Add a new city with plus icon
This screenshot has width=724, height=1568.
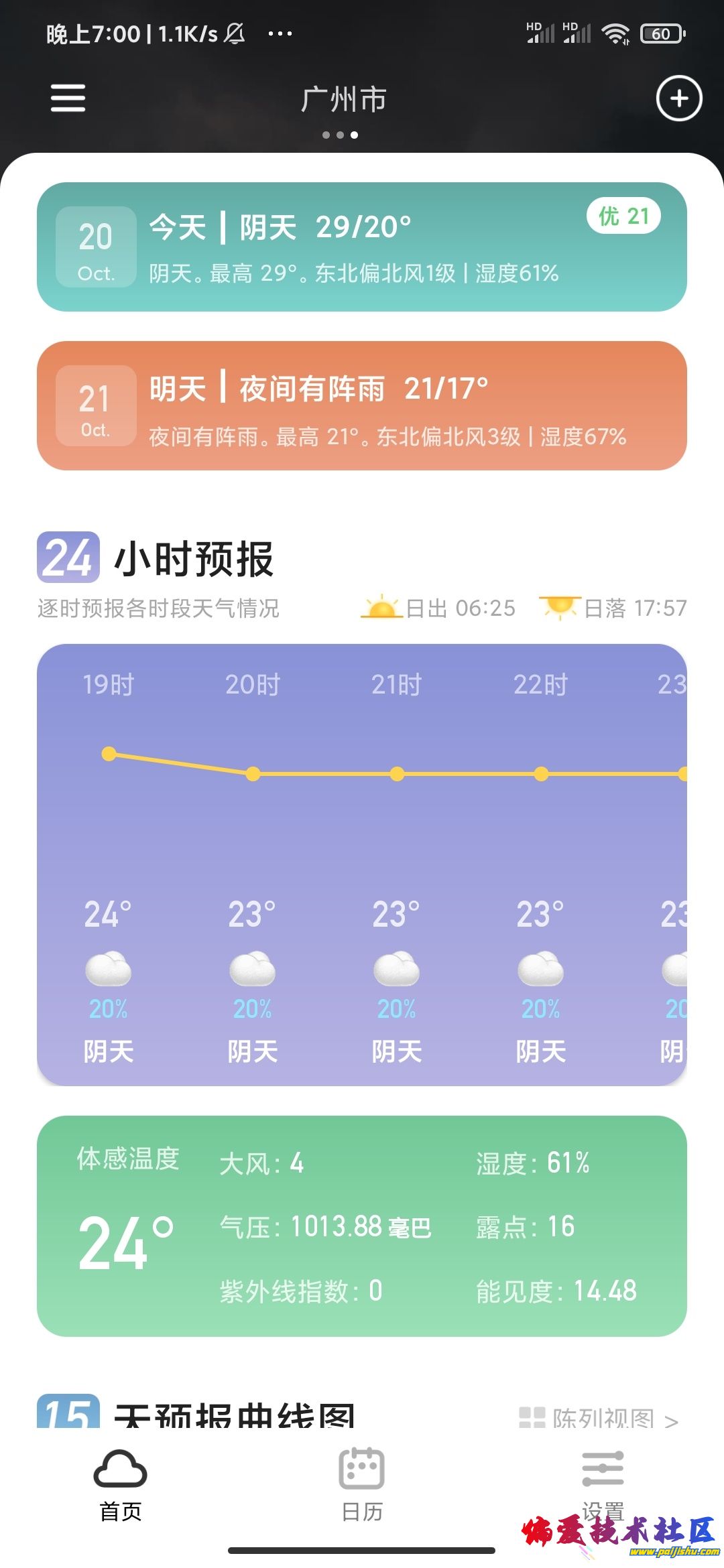pyautogui.click(x=678, y=99)
